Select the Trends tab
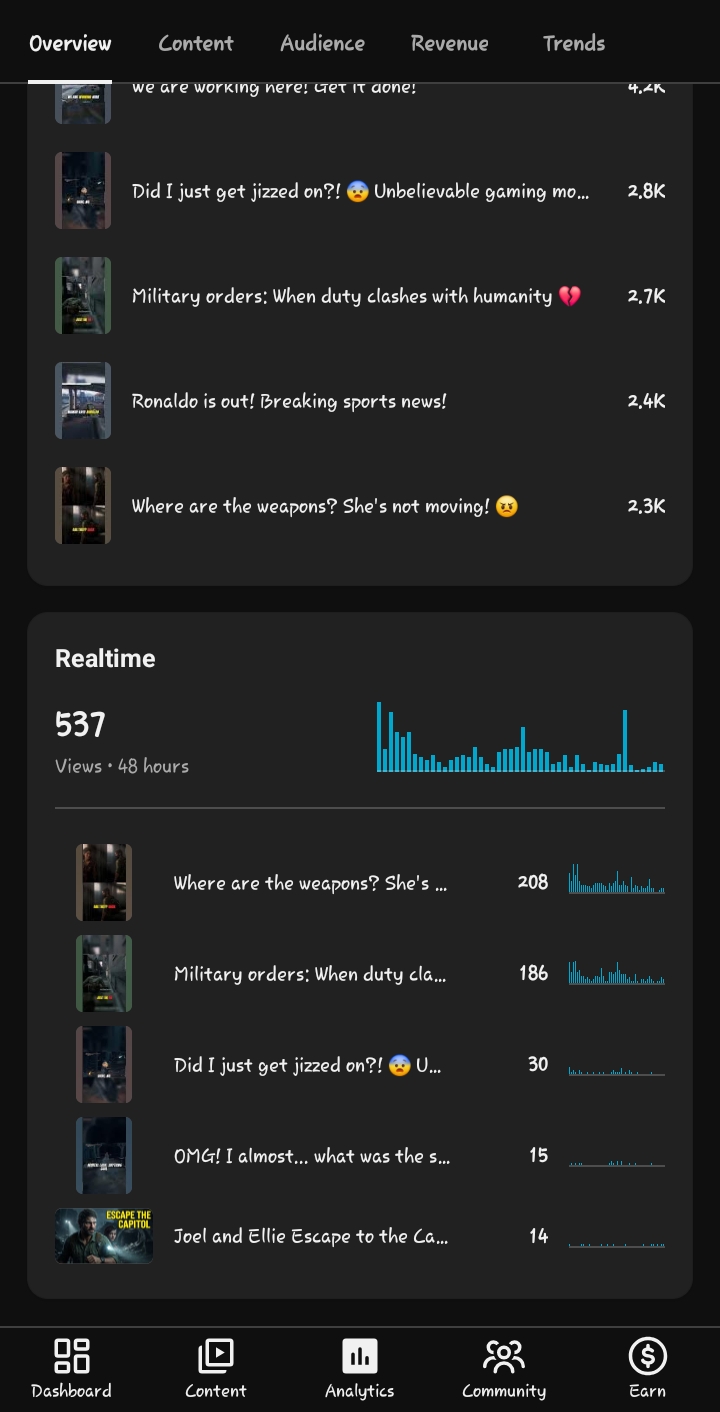Screen dimensions: 720x1412 [x=574, y=43]
